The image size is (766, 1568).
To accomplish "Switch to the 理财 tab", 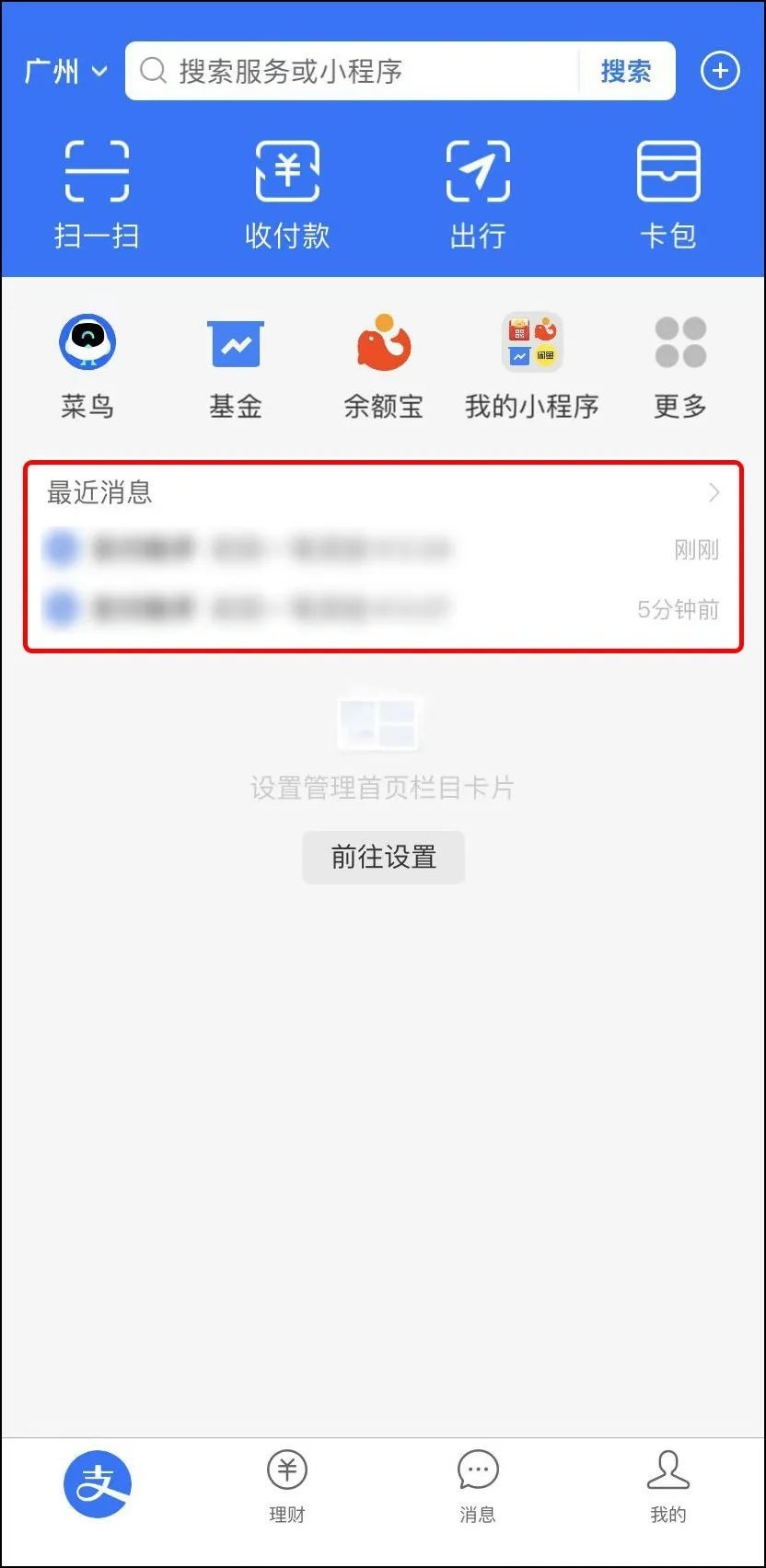I will pos(286,1488).
